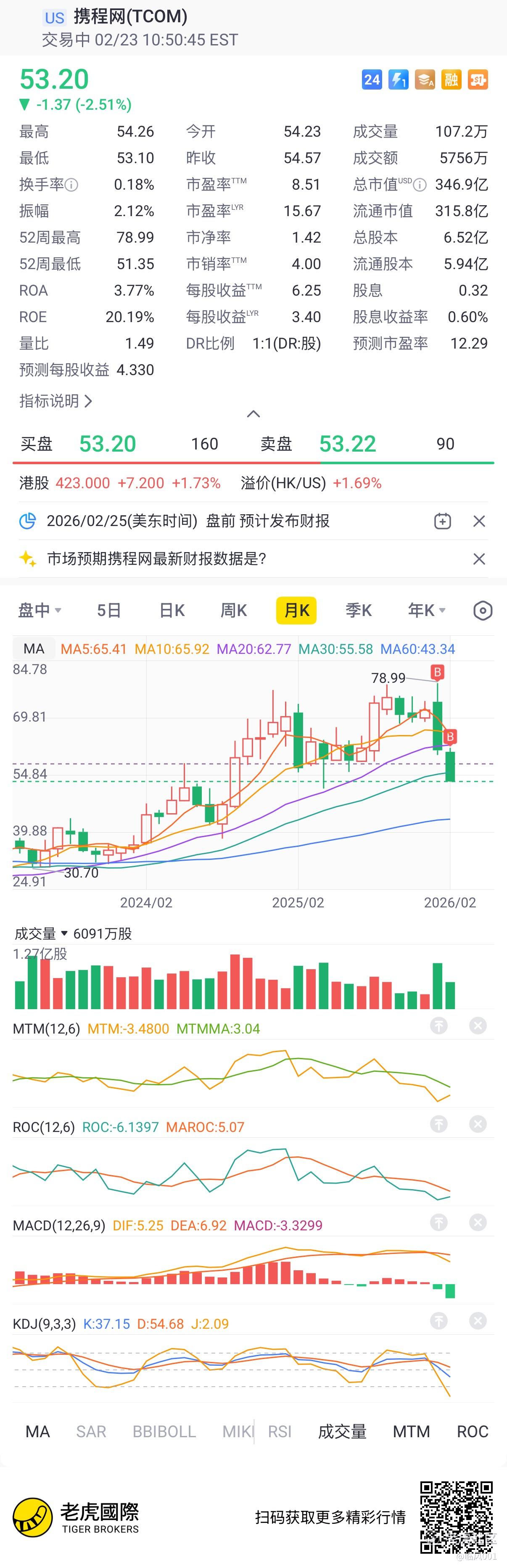Choose the SAR indicator
507x1568 pixels.
(91, 1431)
